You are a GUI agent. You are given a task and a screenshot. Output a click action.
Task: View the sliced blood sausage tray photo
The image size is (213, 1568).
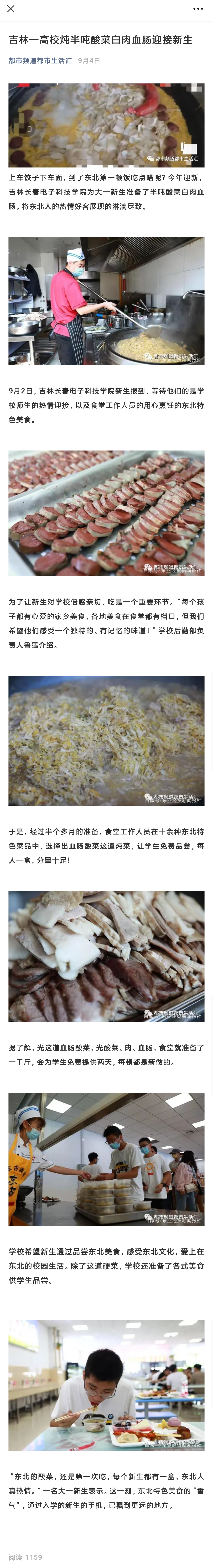tap(106, 513)
